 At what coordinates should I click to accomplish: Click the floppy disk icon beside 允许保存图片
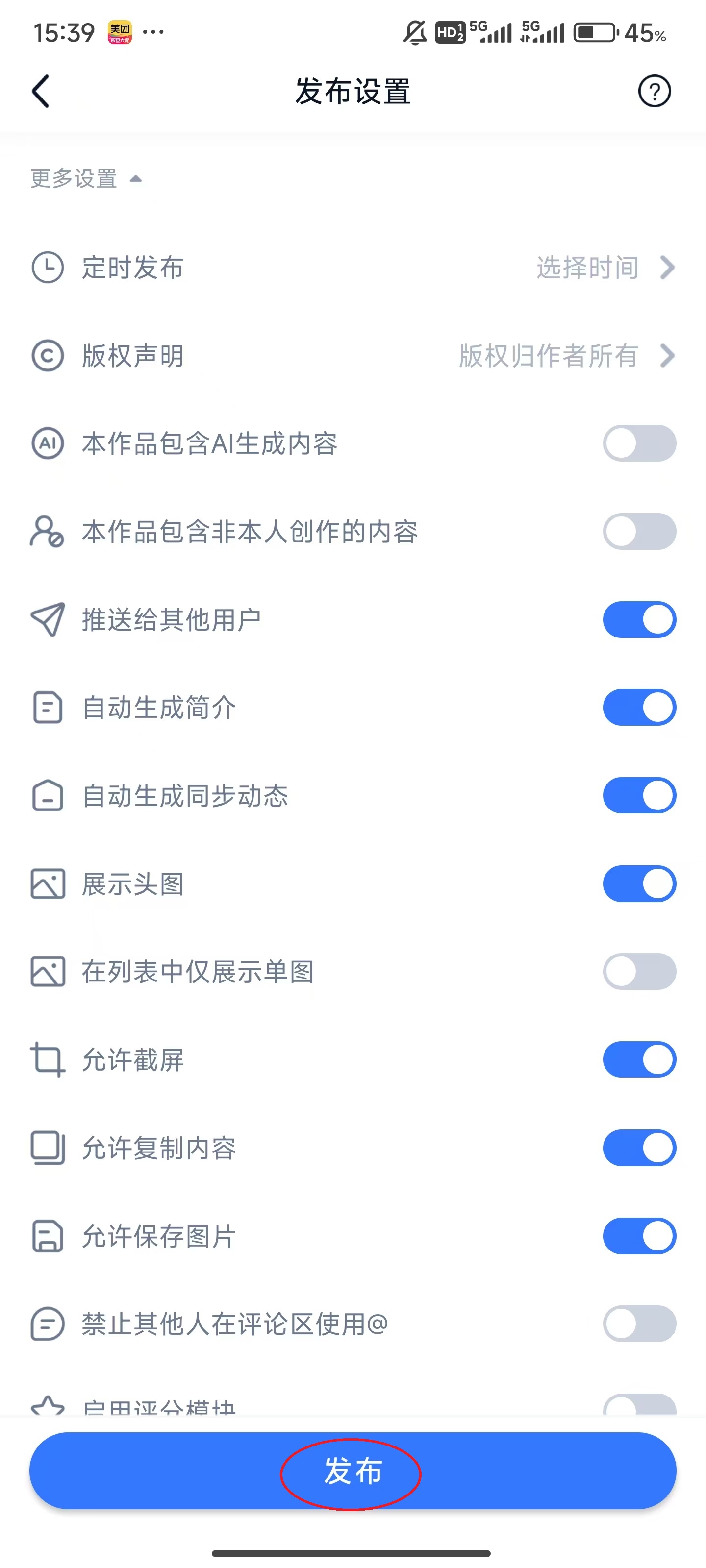click(x=48, y=1236)
